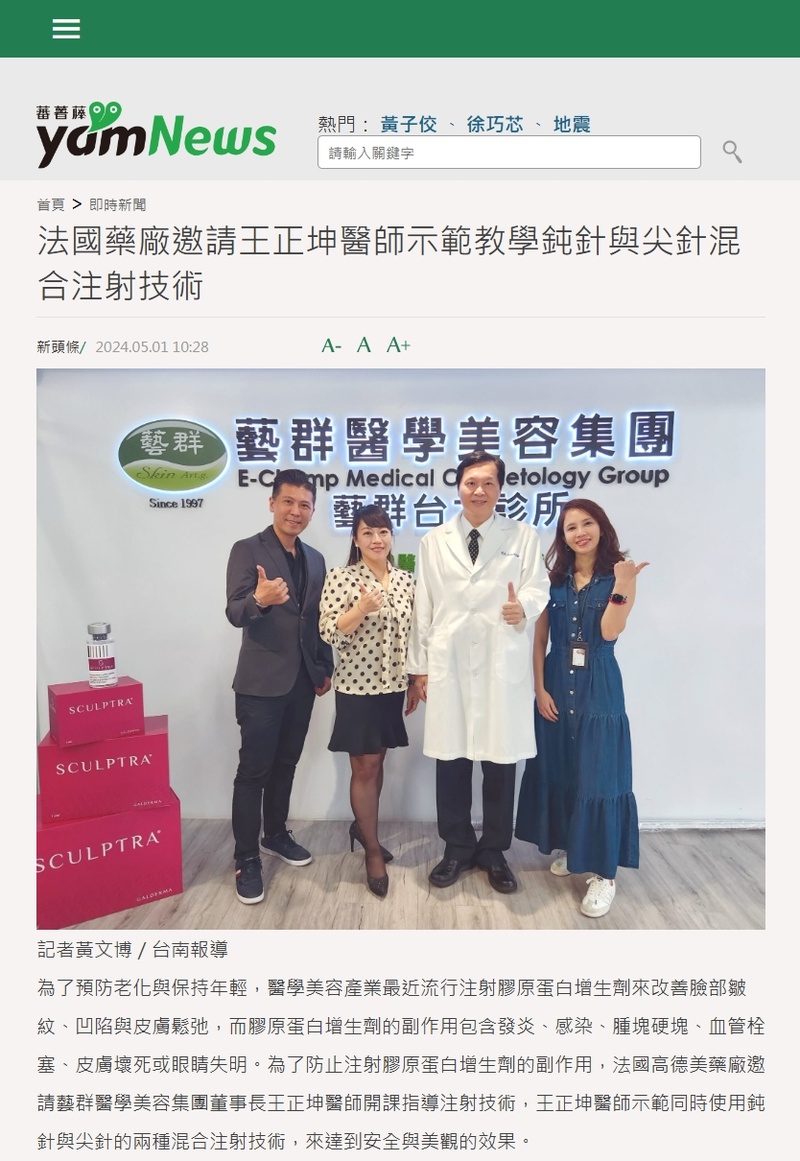The image size is (800, 1161).
Task: Open trending topic 地震
Action: pyautogui.click(x=571, y=124)
